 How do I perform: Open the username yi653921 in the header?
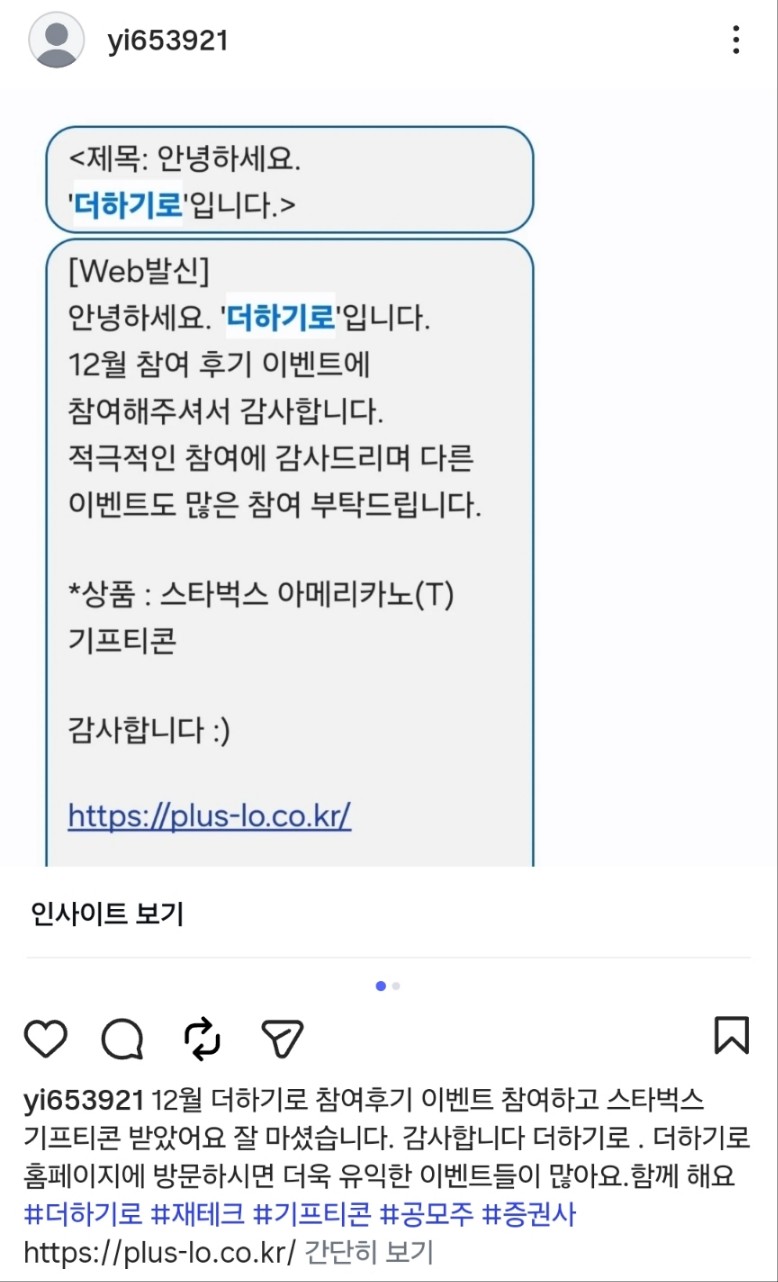coord(168,41)
